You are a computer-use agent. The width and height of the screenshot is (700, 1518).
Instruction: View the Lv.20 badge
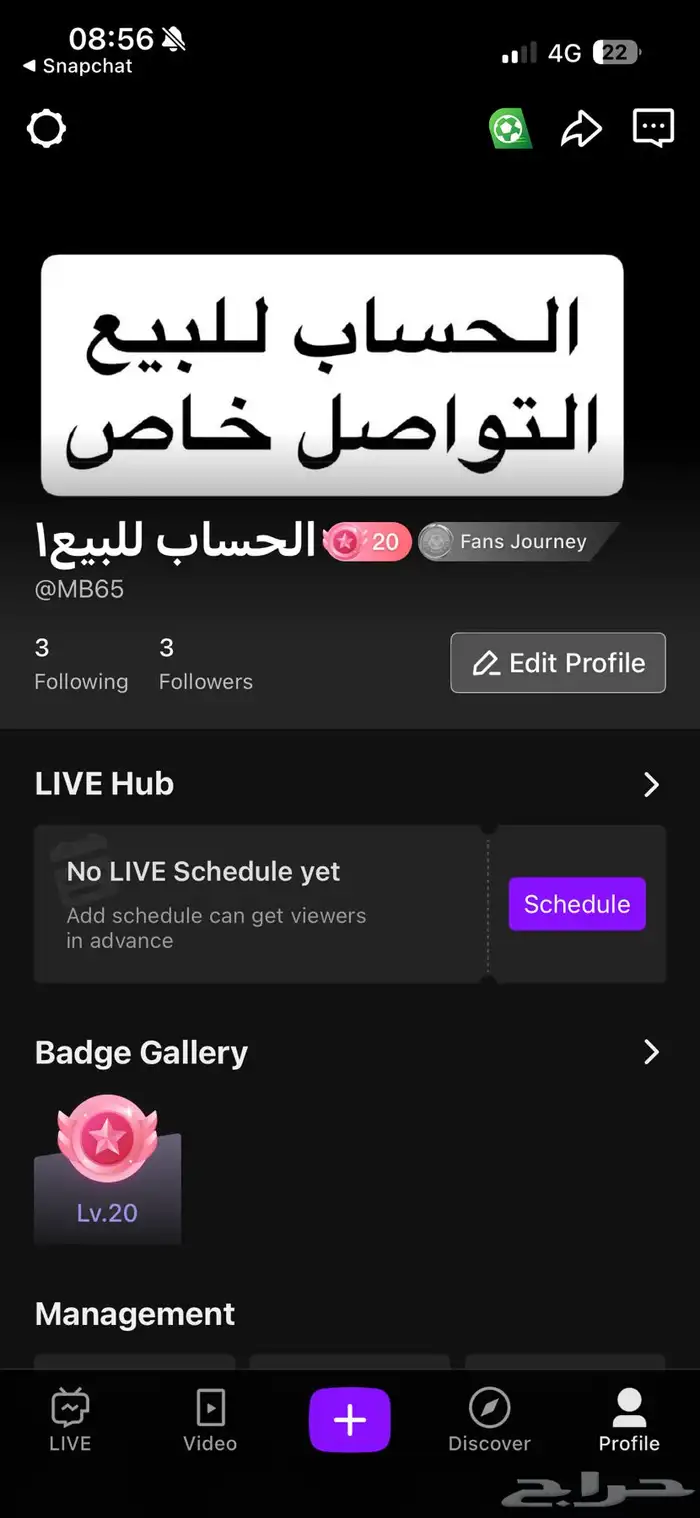click(107, 1168)
